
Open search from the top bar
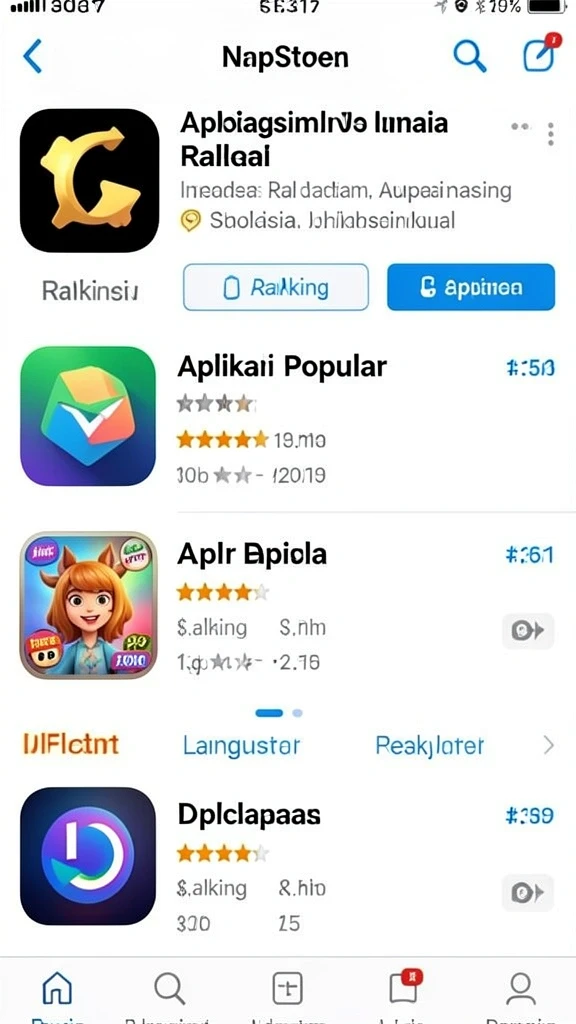tap(470, 56)
